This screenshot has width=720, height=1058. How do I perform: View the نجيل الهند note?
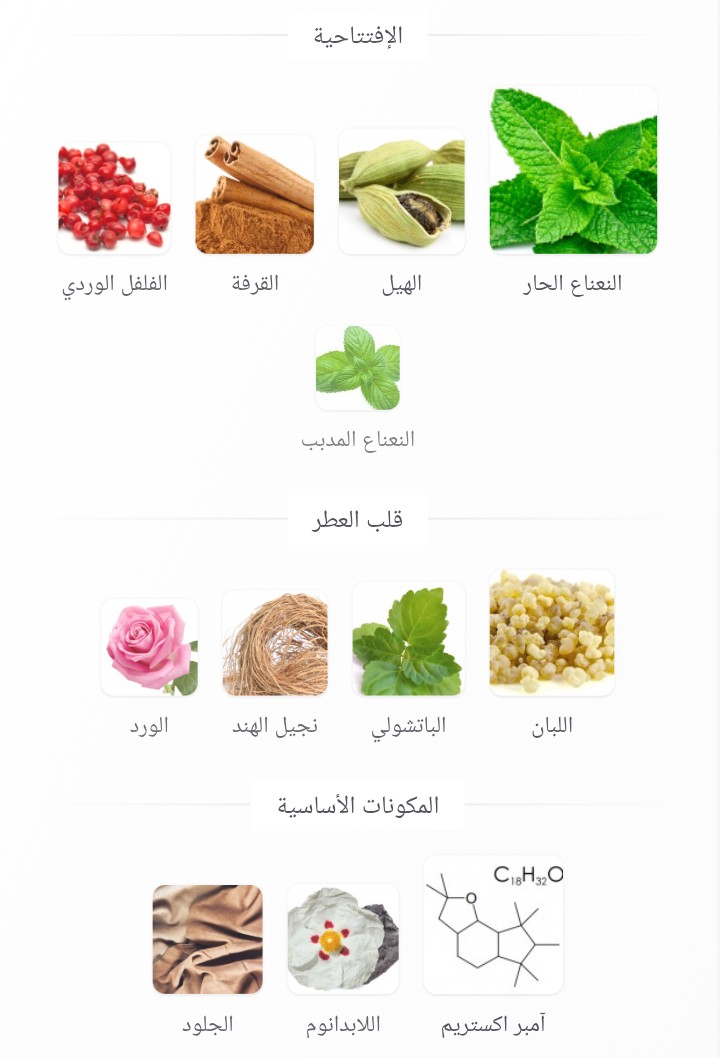(275, 644)
